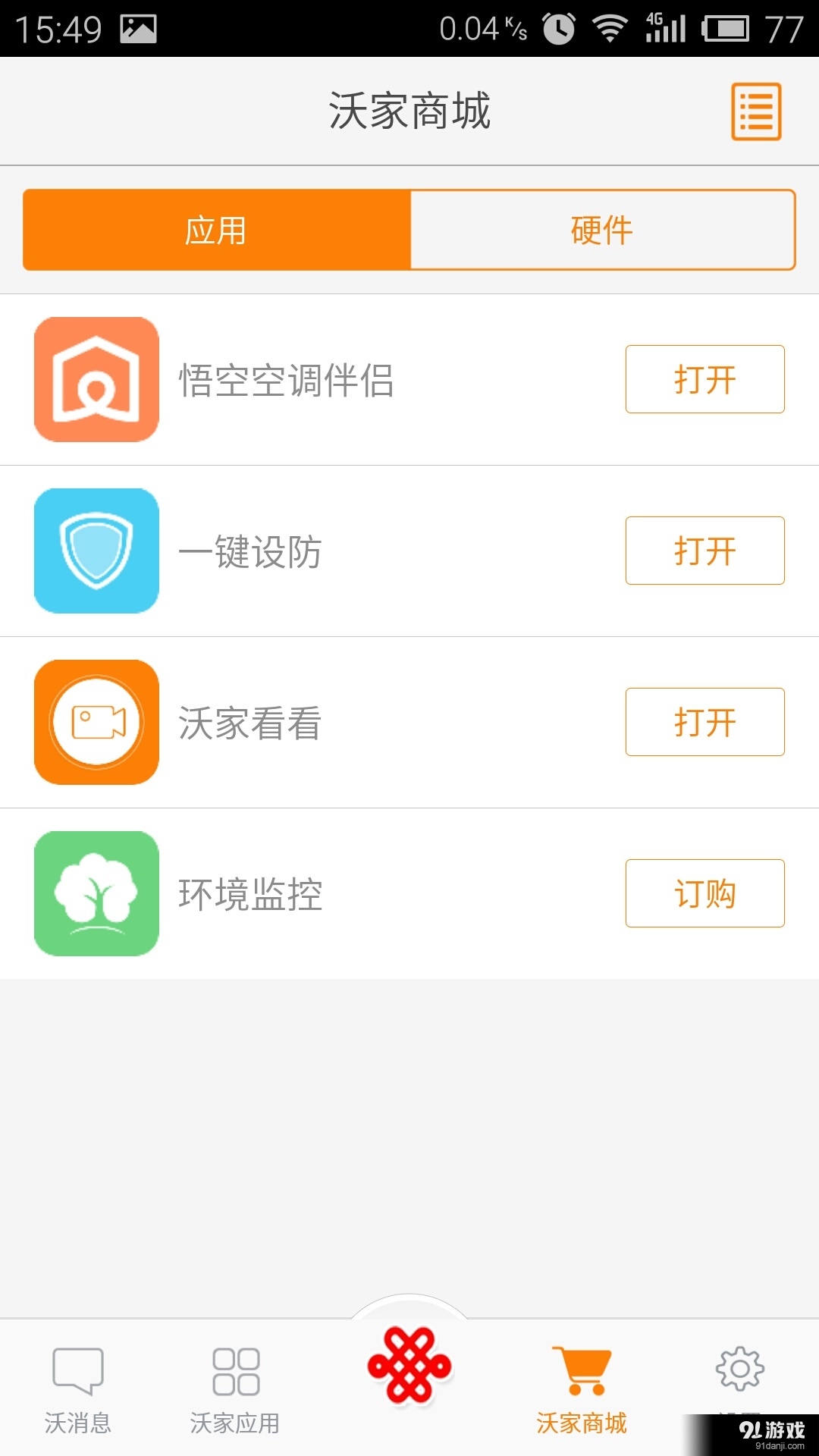
Task: Launch 沃家看看 with its 打开 button
Action: click(704, 723)
